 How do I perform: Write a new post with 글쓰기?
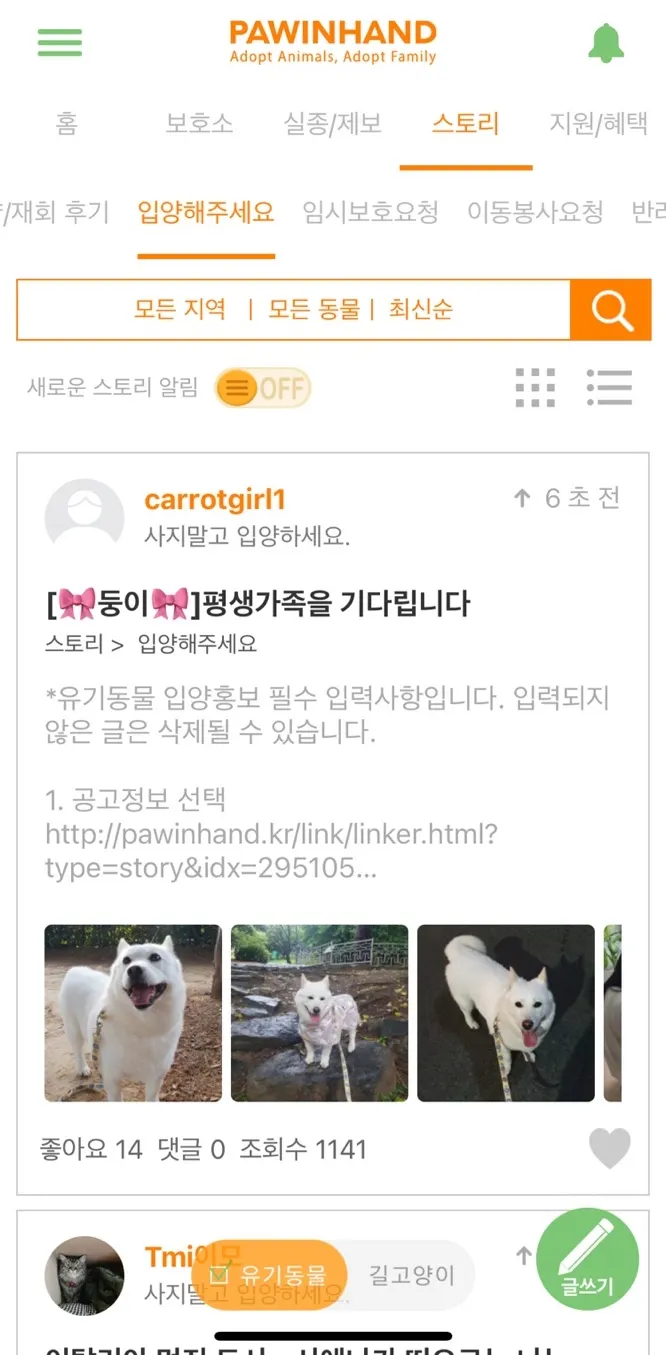pyautogui.click(x=587, y=1259)
